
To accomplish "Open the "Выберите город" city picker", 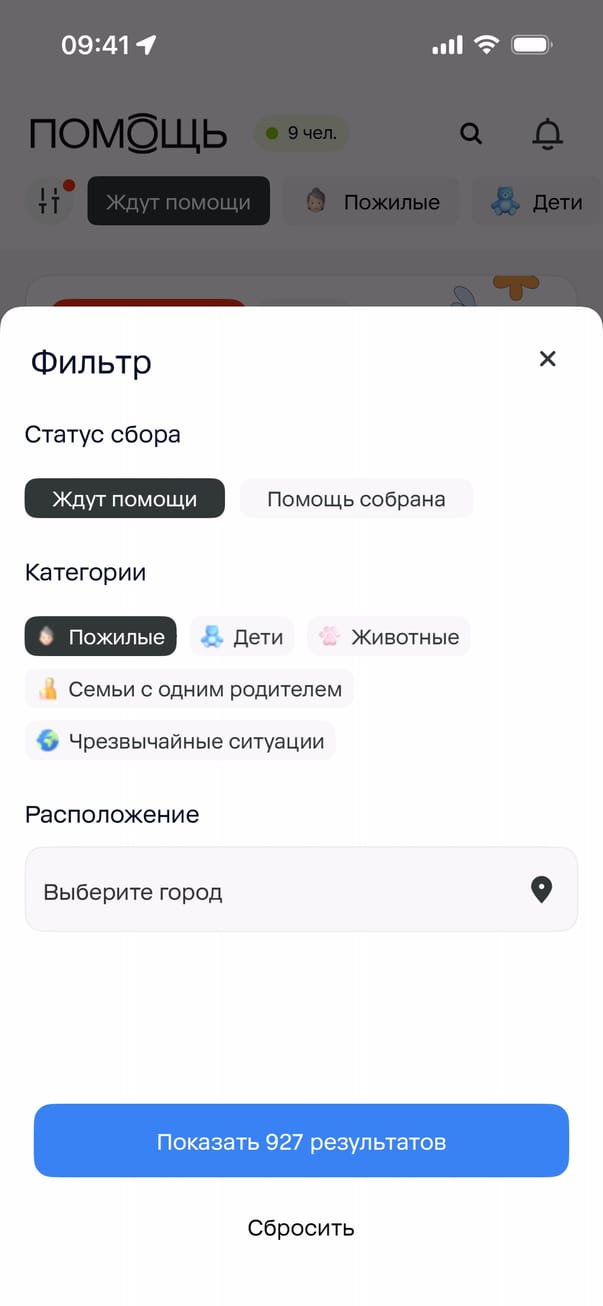I will (x=301, y=890).
